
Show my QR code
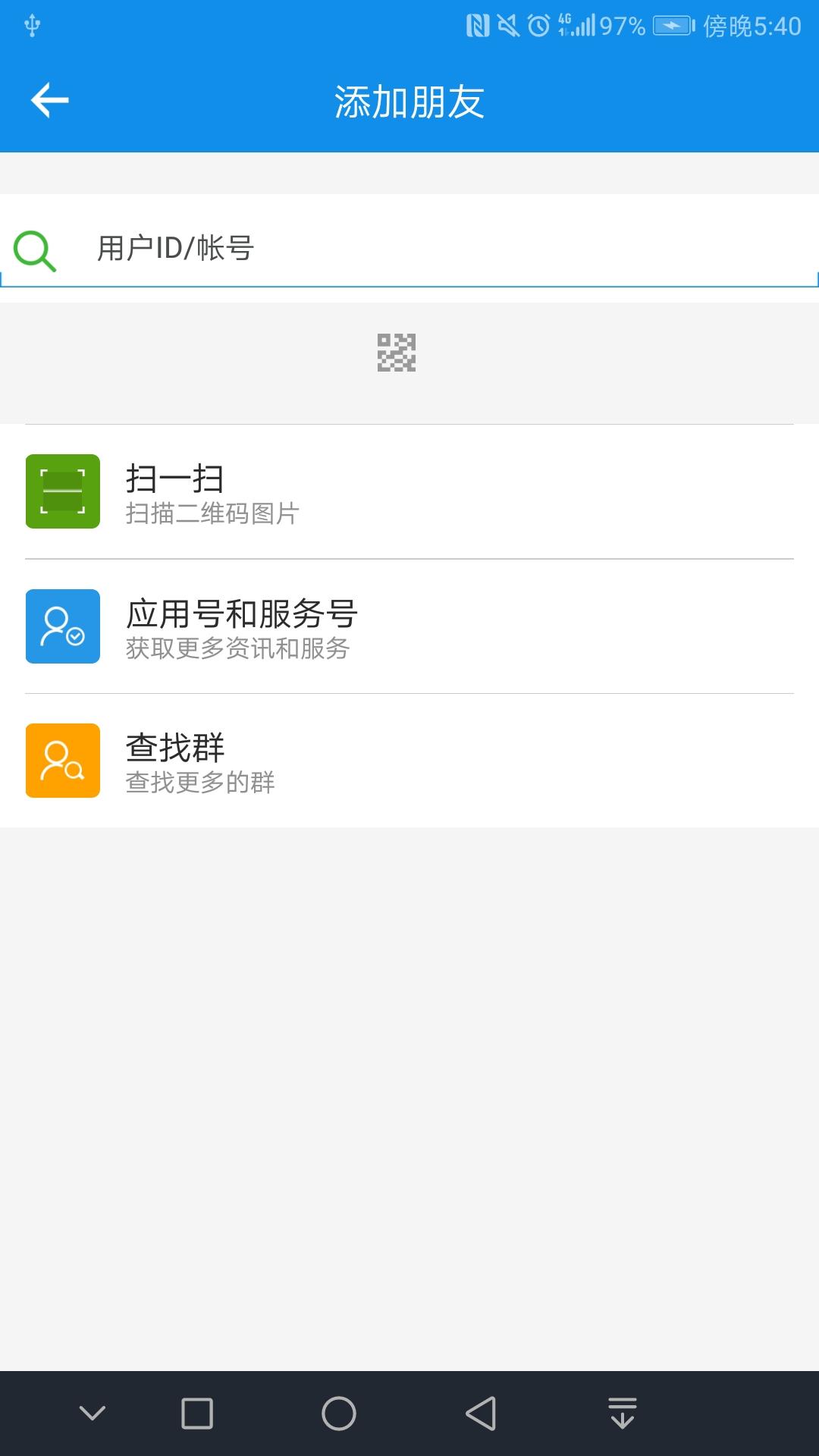(397, 353)
